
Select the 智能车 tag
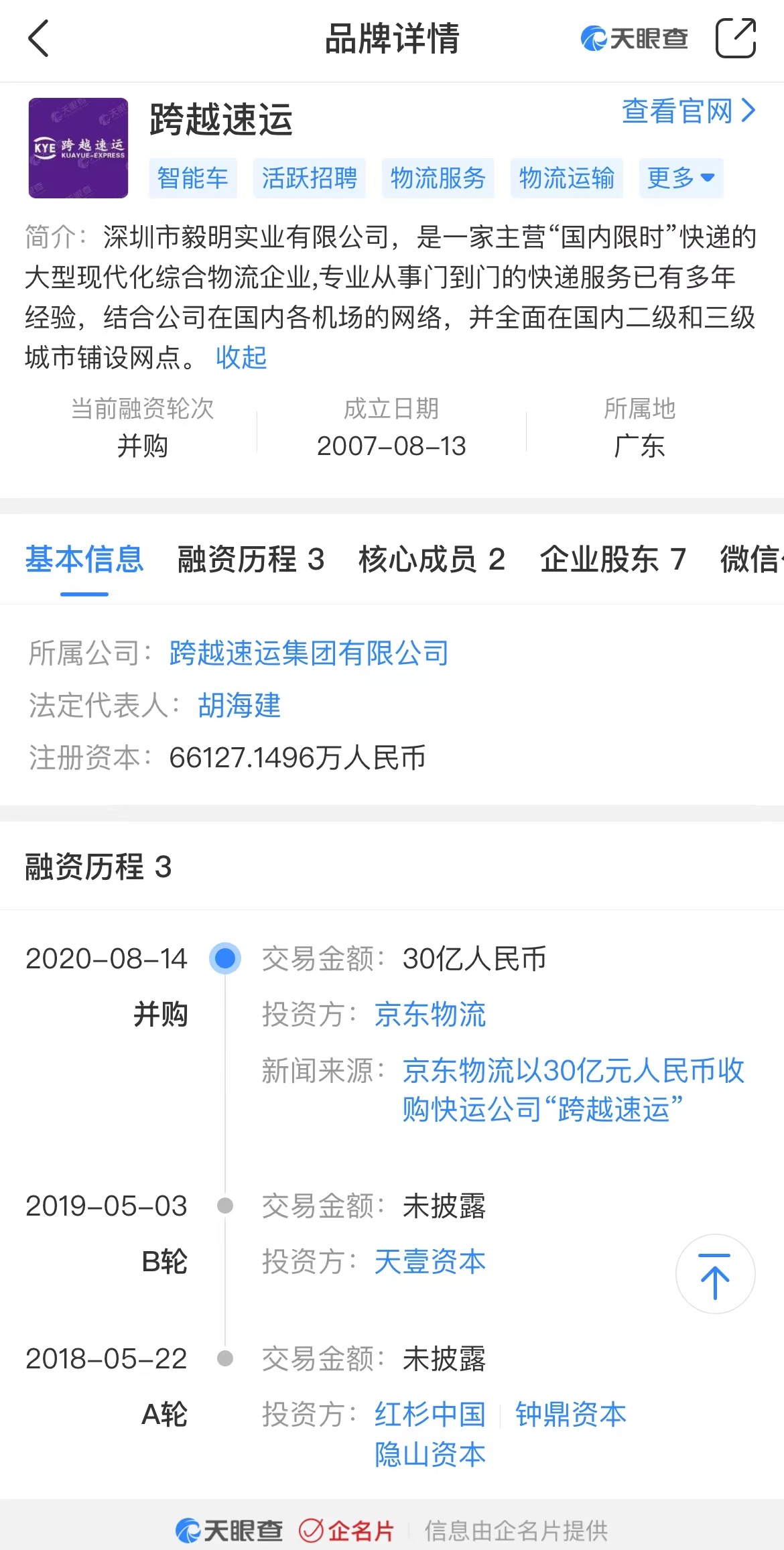click(x=193, y=178)
